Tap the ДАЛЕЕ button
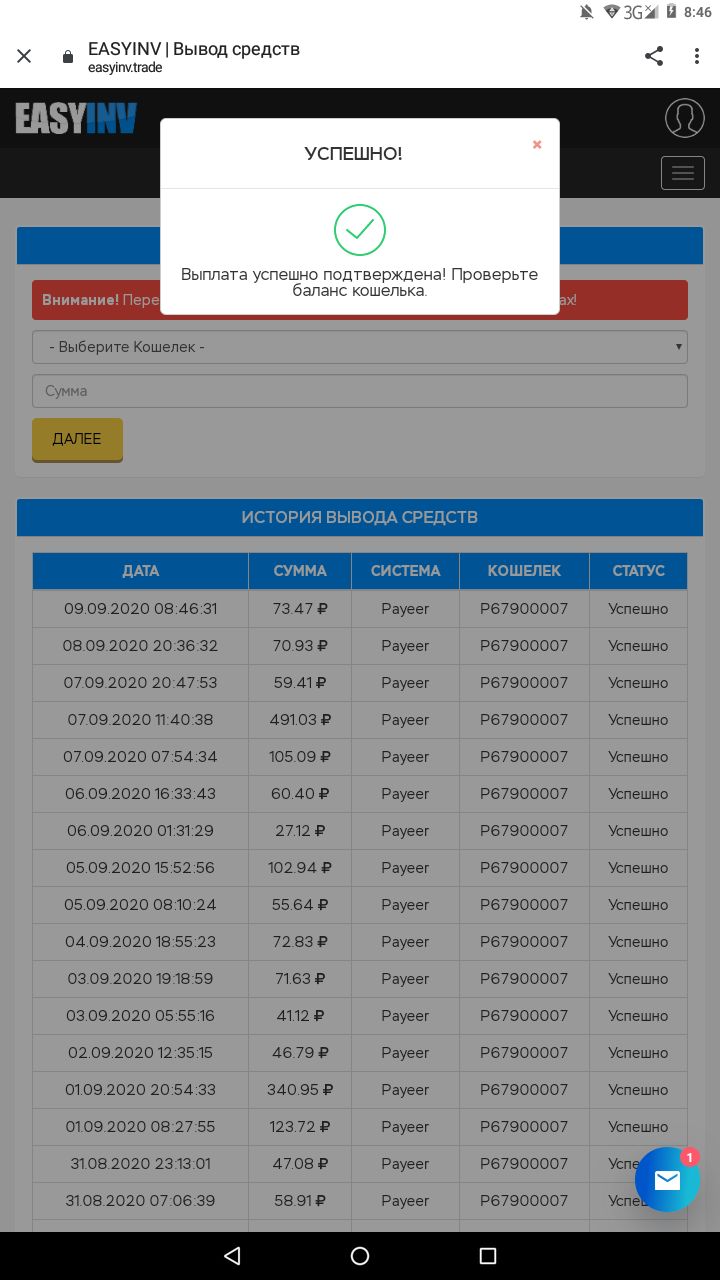The image size is (720, 1280). pyautogui.click(x=77, y=439)
